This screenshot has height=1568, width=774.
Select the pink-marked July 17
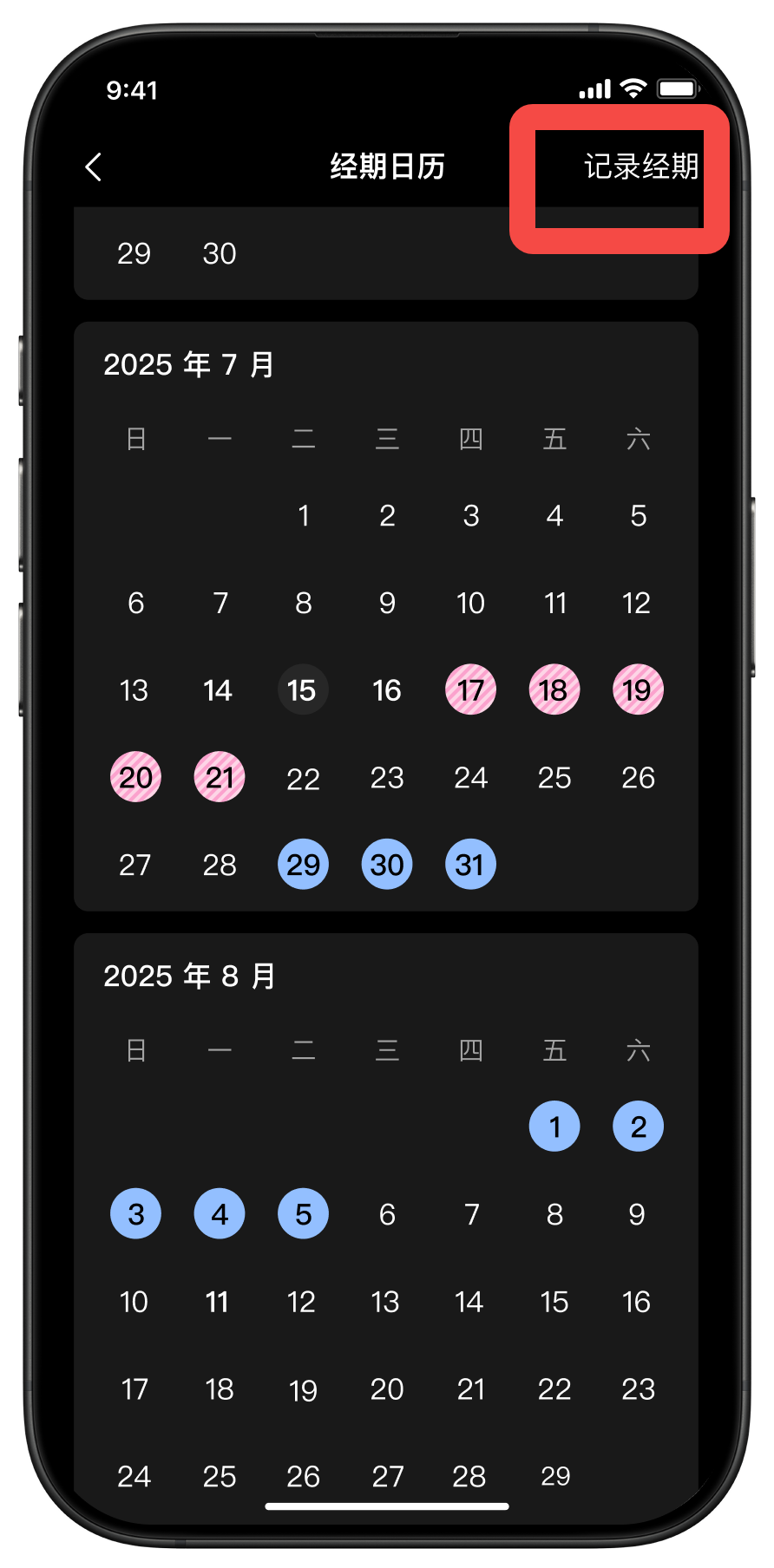[470, 690]
